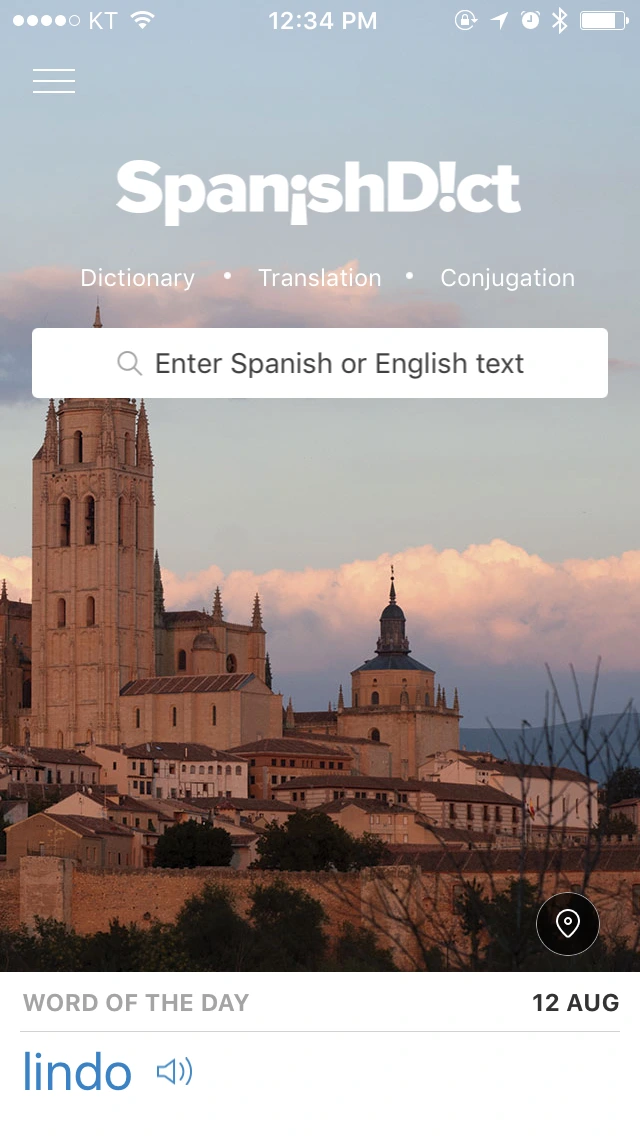Open the hamburger menu
This screenshot has width=640, height=1136.
pyautogui.click(x=54, y=80)
